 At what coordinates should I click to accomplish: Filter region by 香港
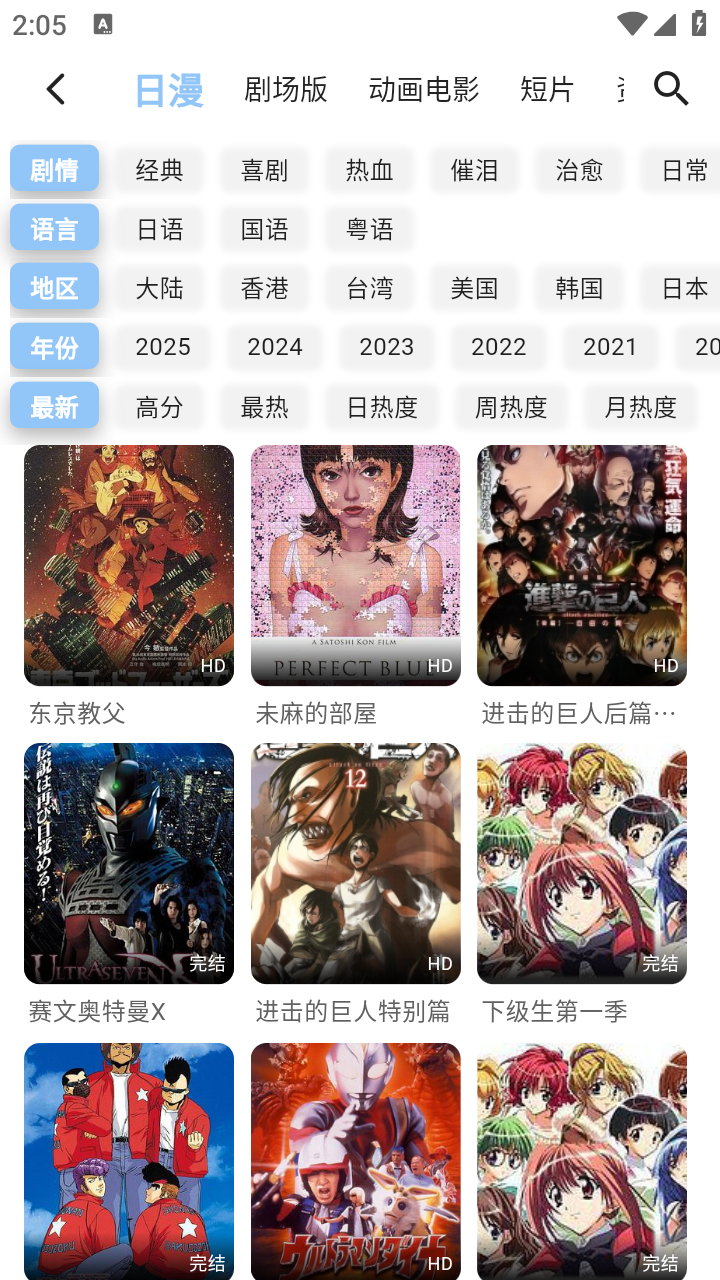[264, 288]
